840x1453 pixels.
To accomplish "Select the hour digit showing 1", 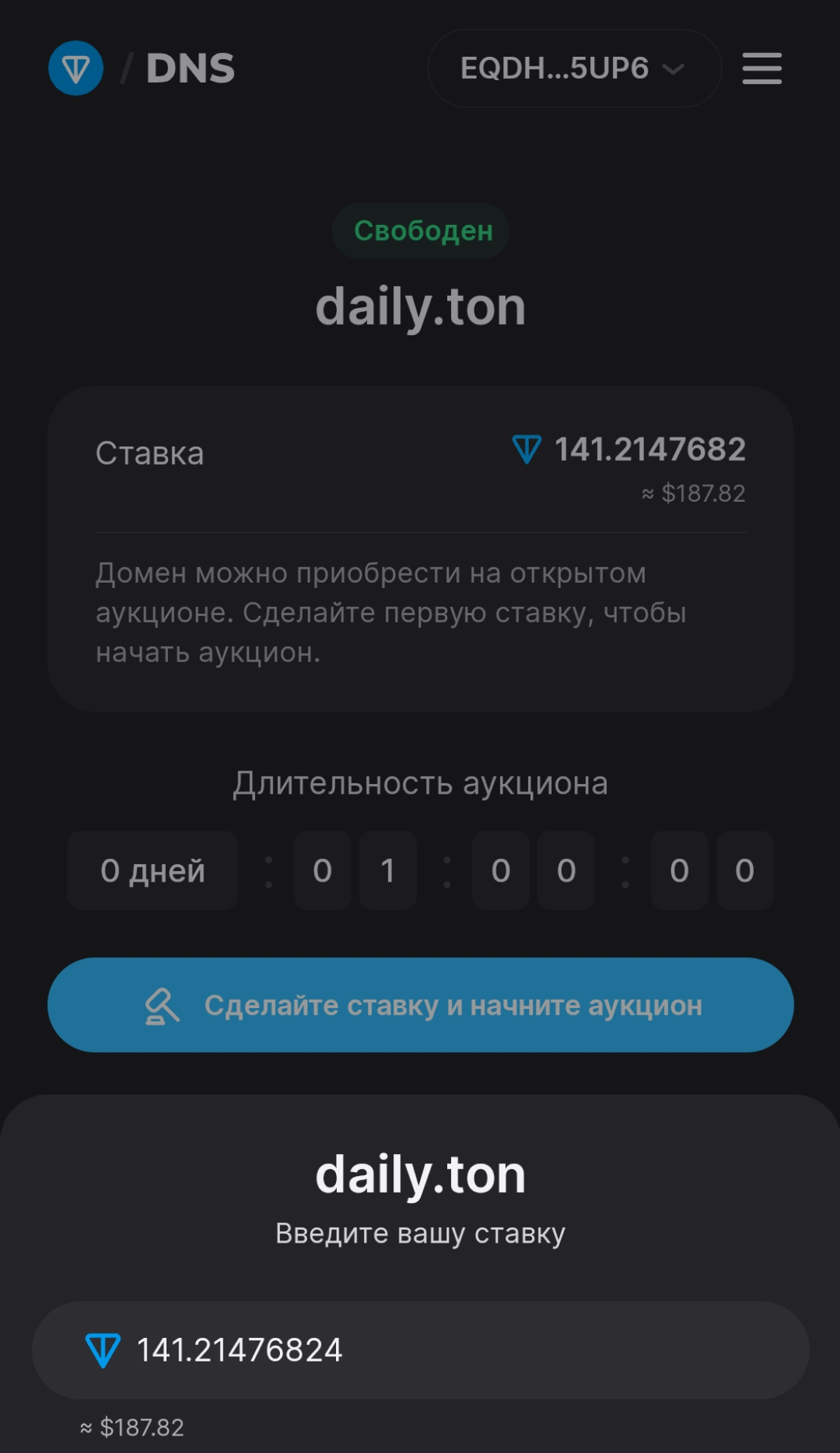I will point(387,870).
